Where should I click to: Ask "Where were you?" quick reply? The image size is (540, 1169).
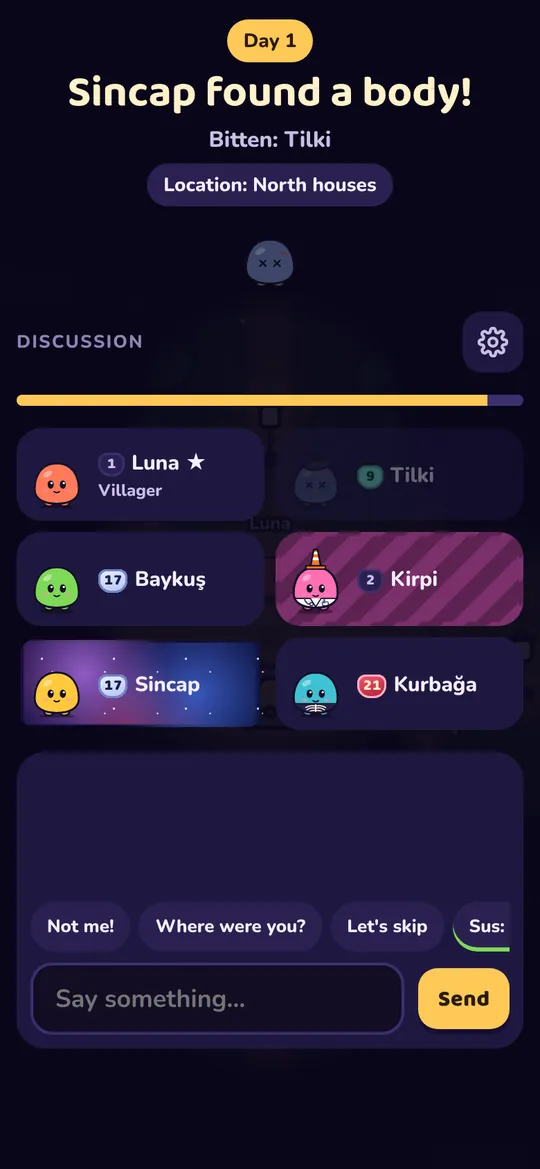[230, 927]
